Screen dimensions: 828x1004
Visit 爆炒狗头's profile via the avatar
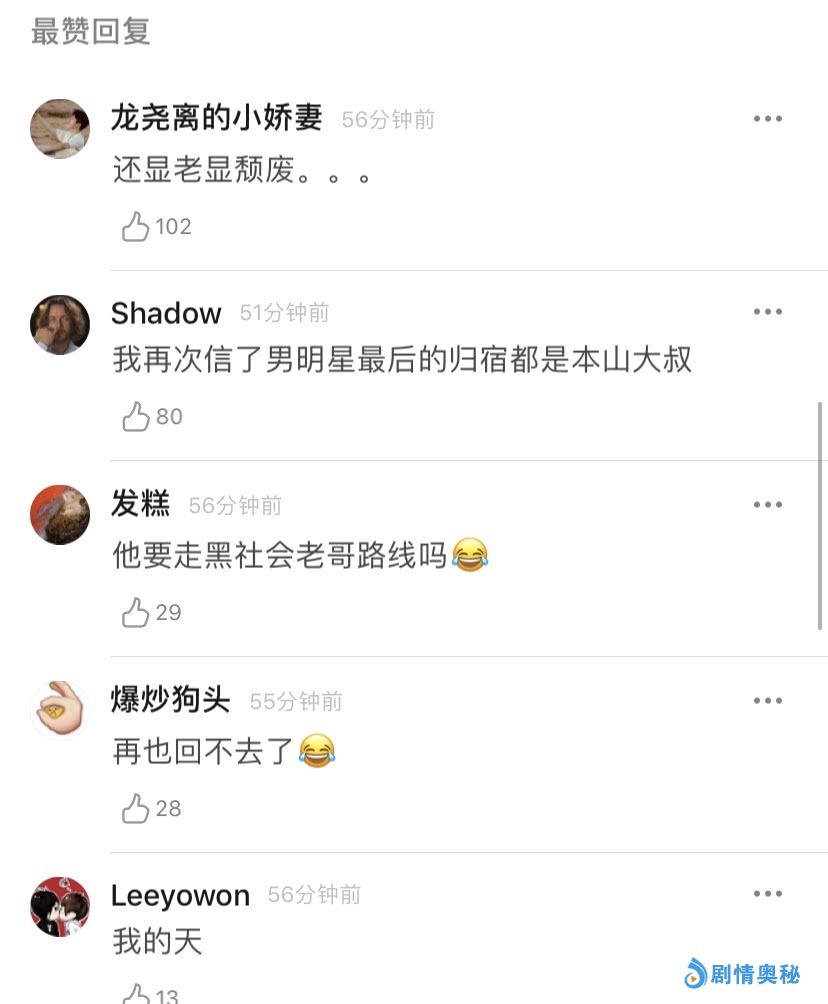pos(60,710)
